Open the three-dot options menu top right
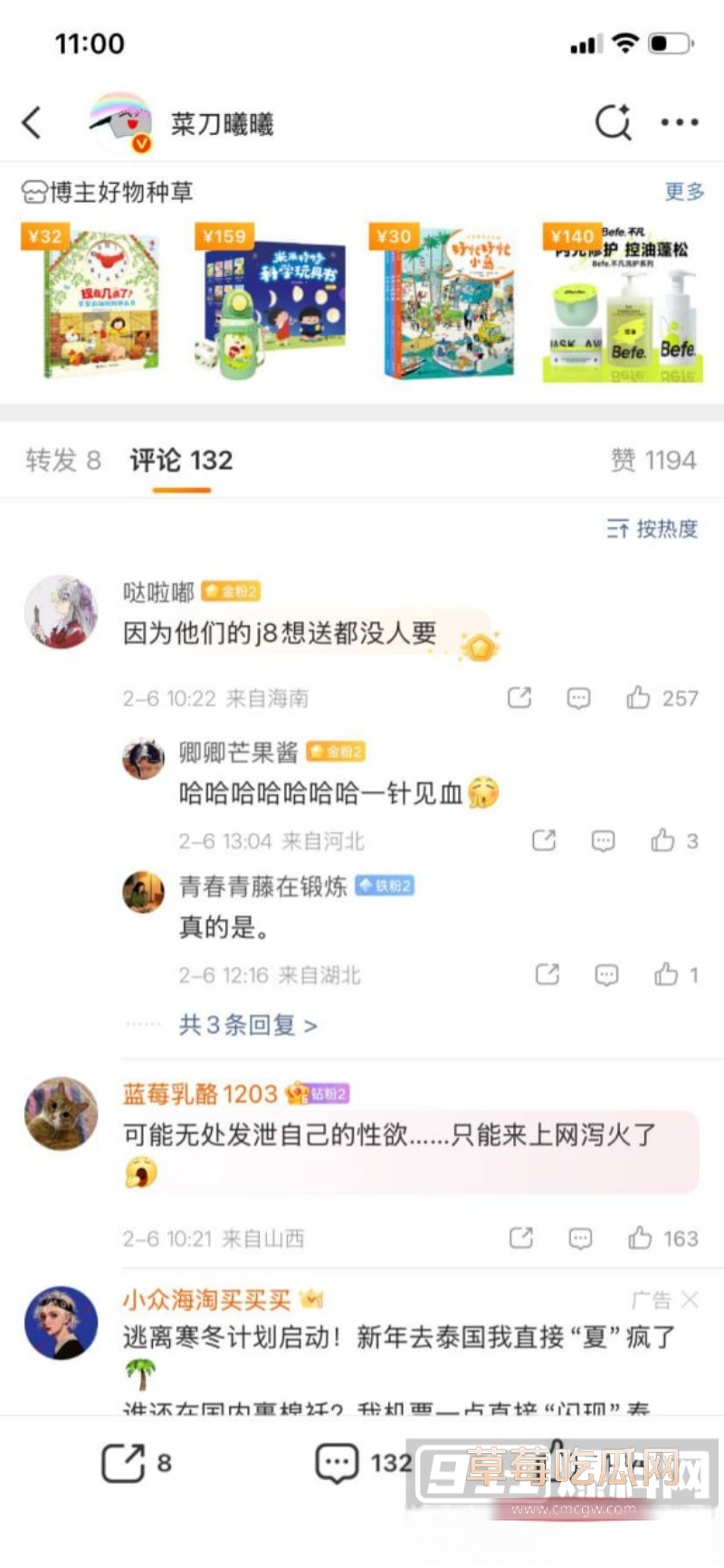Image resolution: width=724 pixels, height=1568 pixels. click(678, 122)
